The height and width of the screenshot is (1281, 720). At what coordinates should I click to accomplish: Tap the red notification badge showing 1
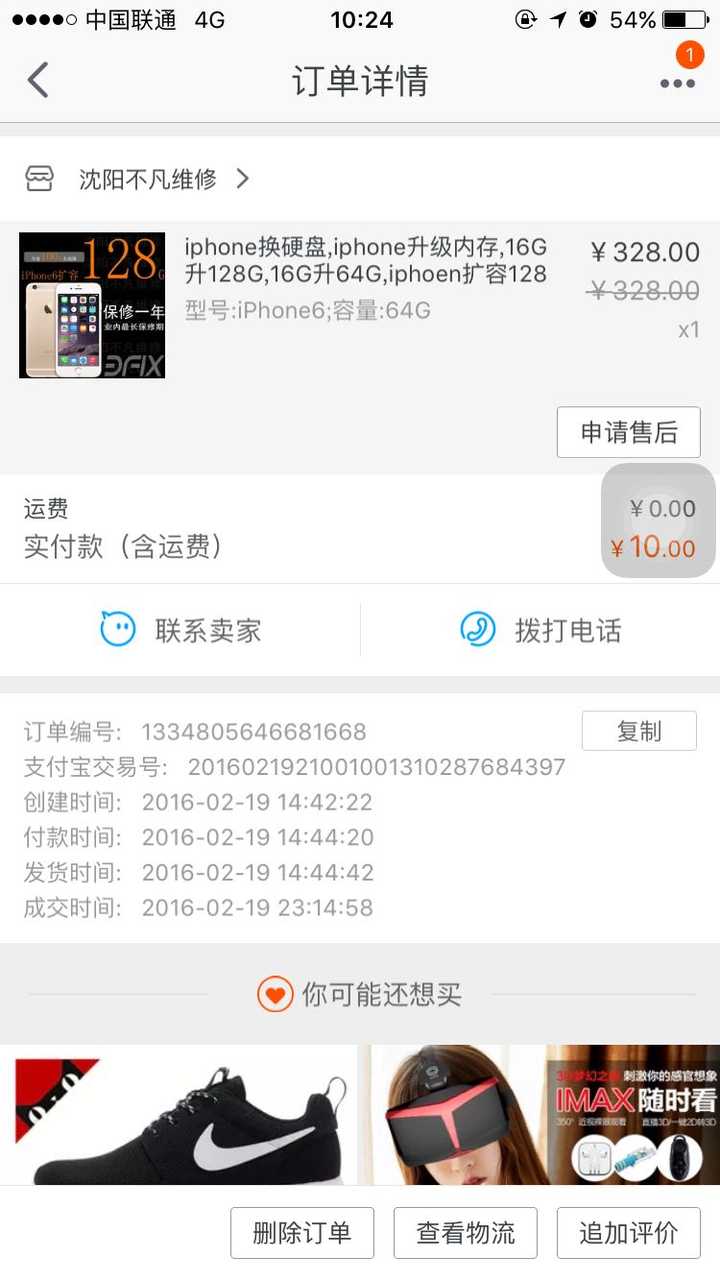click(x=690, y=55)
